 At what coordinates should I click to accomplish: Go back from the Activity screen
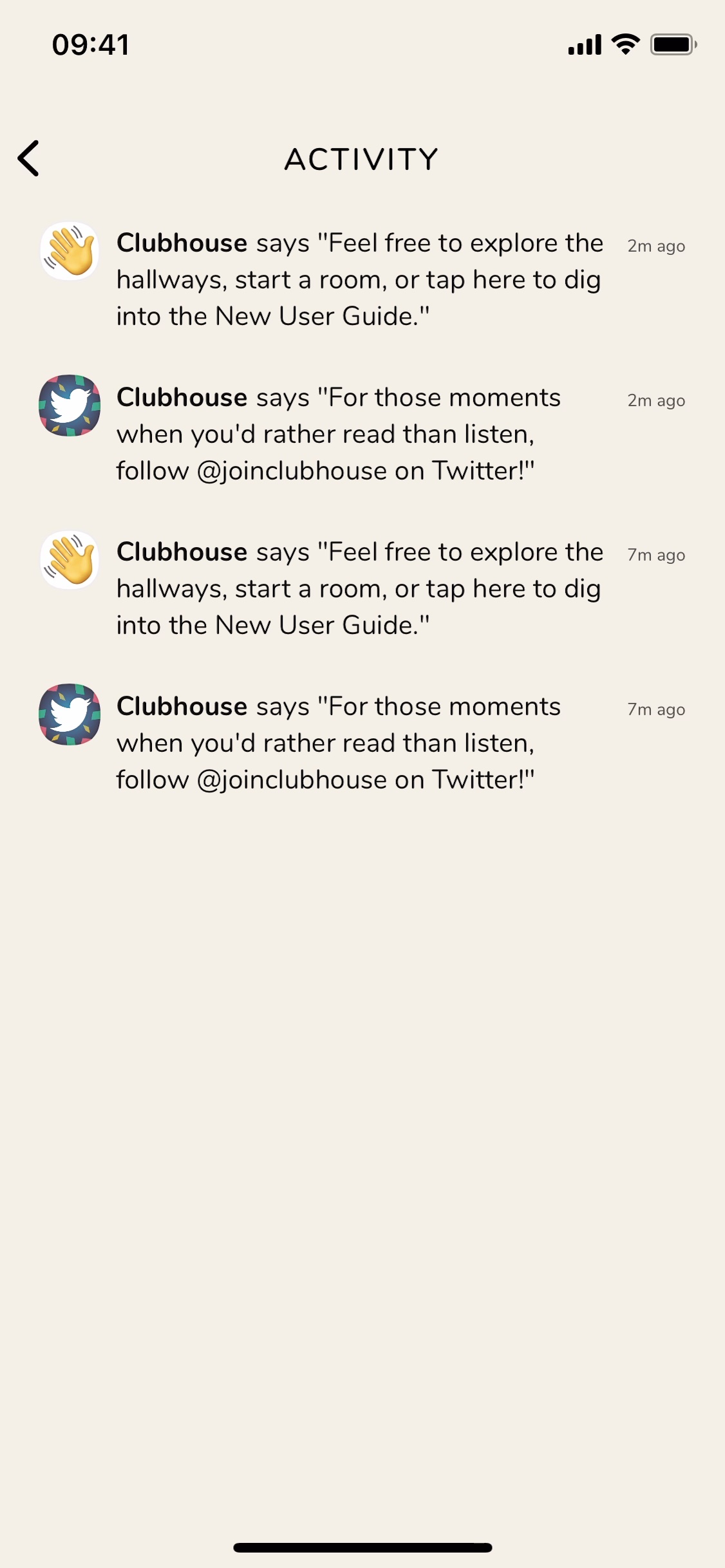coord(29,158)
